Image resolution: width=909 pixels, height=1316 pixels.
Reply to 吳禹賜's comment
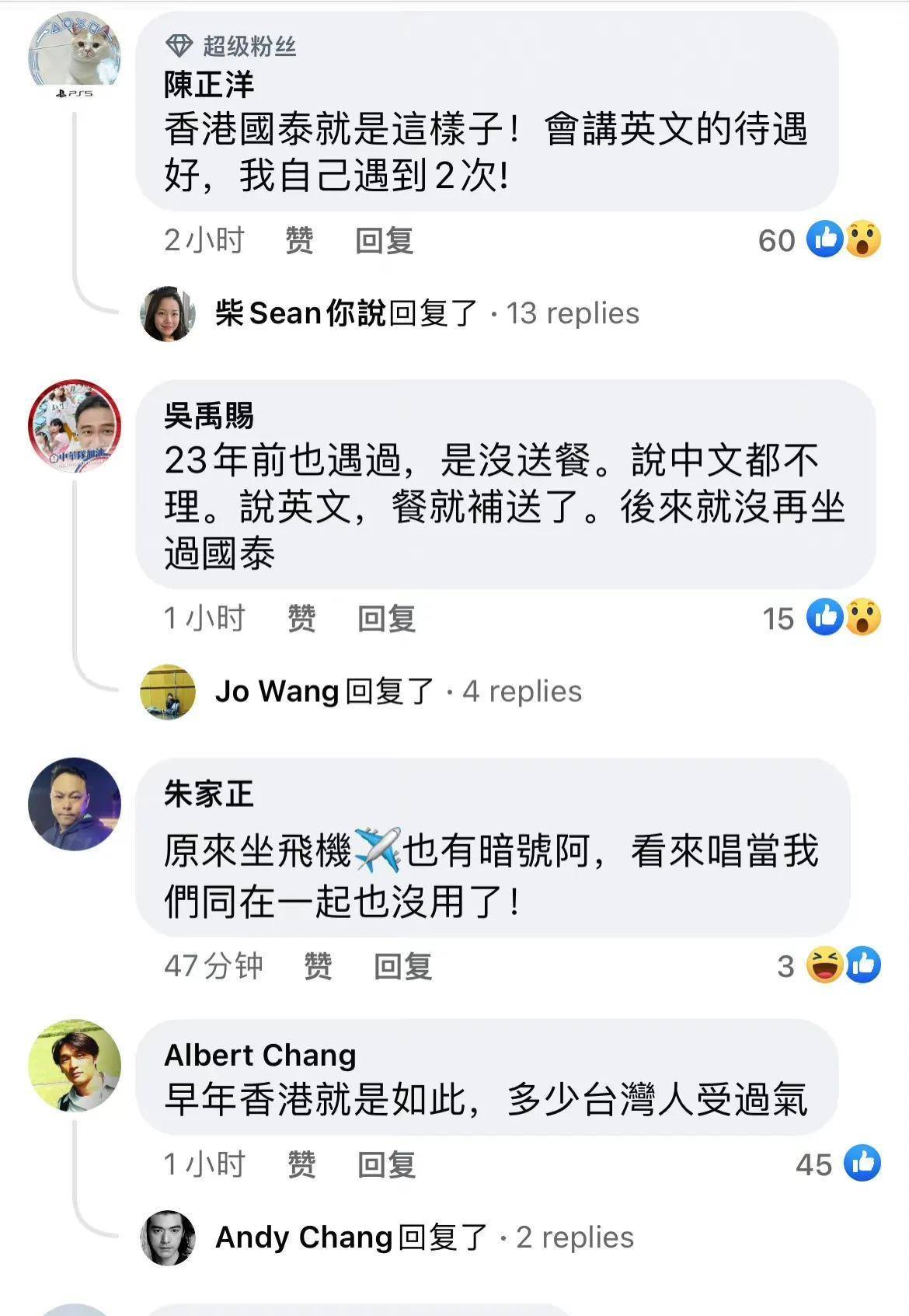386,619
